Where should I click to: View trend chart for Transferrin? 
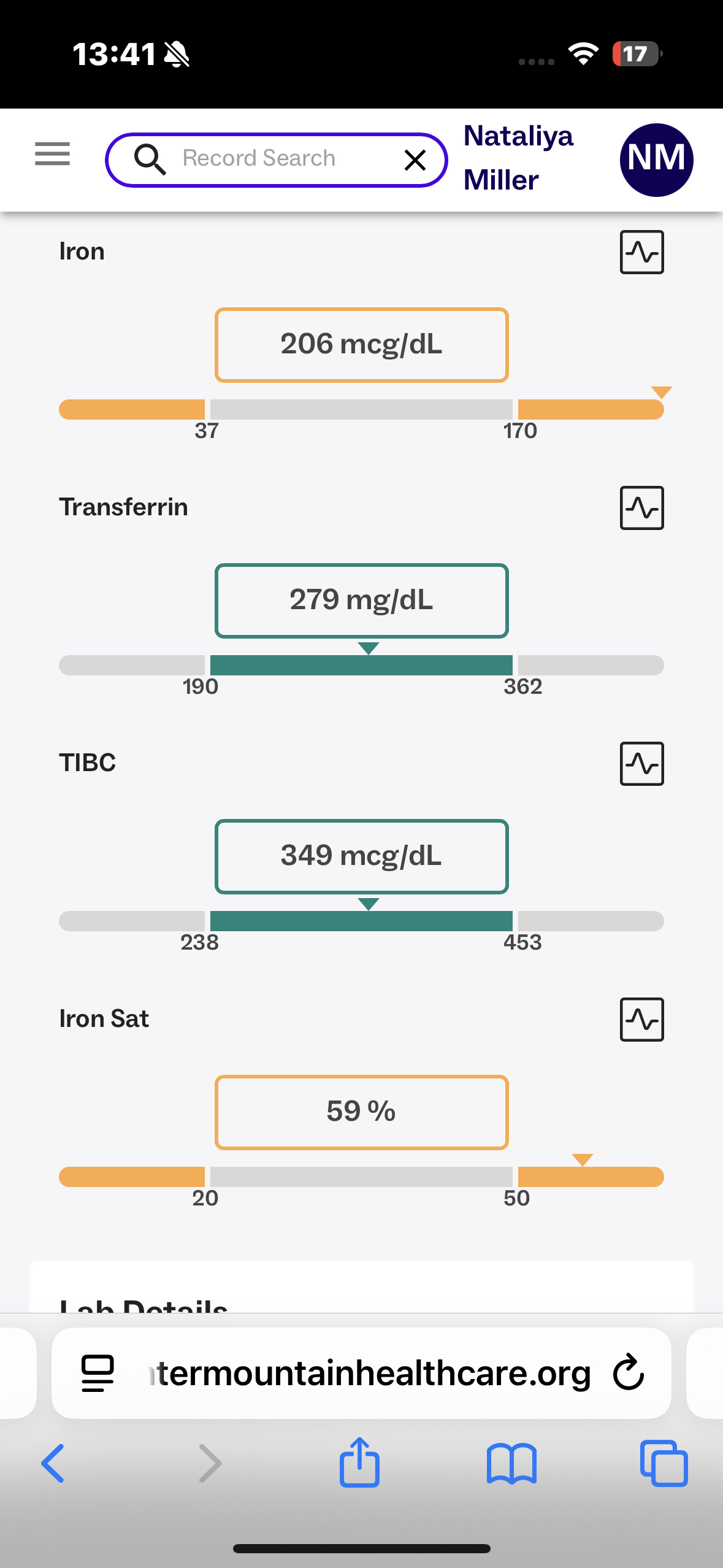tap(641, 508)
